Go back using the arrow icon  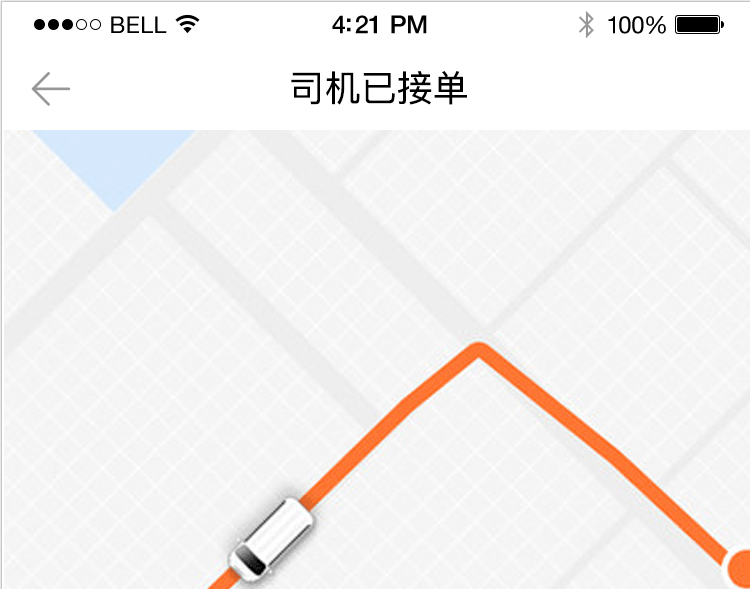(x=50, y=89)
